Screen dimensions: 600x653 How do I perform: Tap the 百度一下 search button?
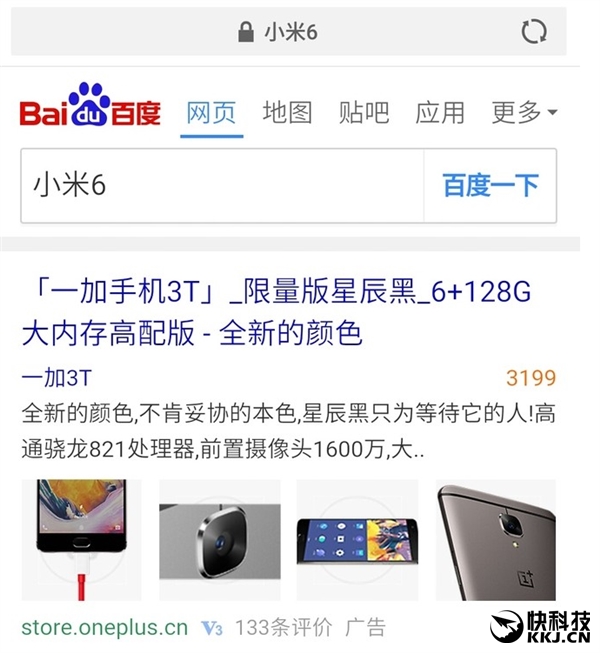(490, 186)
